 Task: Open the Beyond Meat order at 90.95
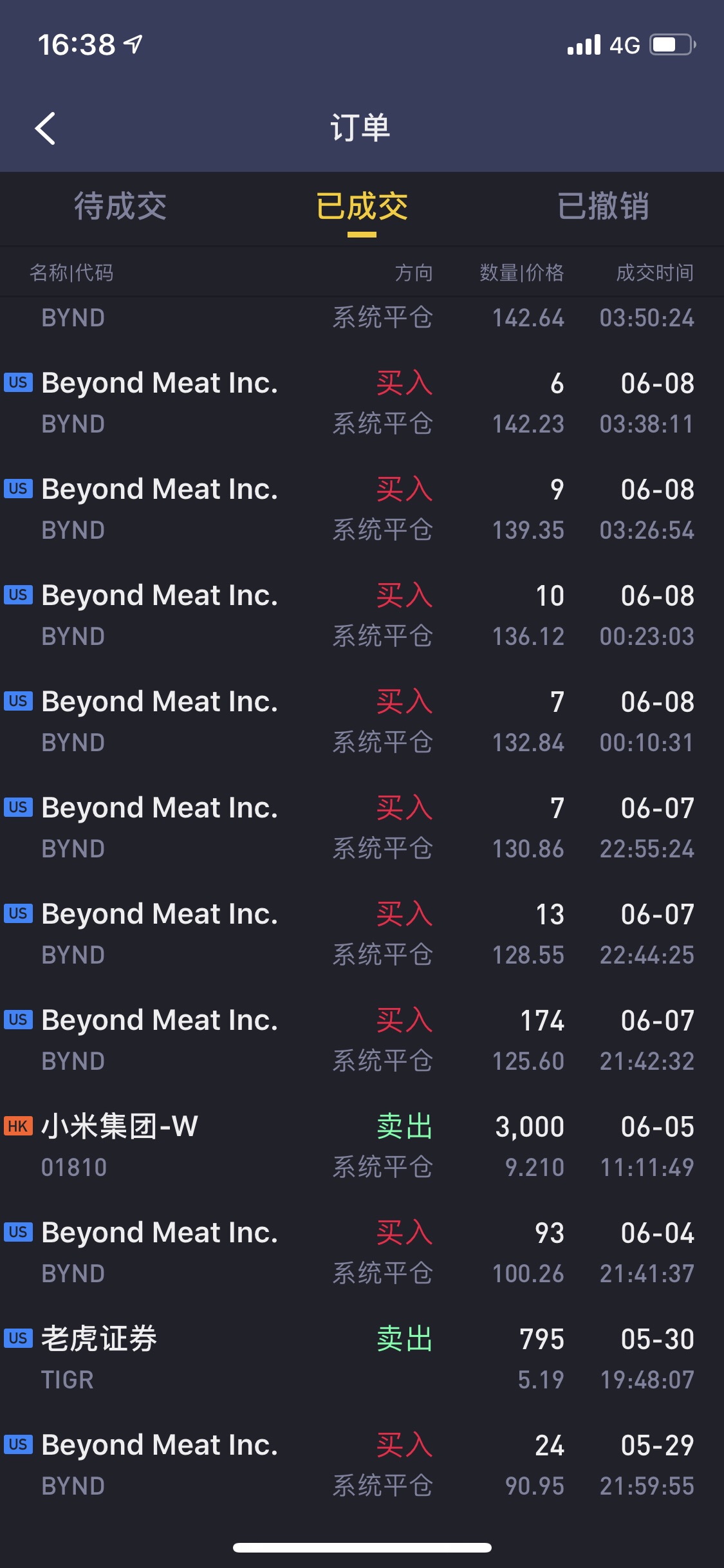(x=362, y=1465)
